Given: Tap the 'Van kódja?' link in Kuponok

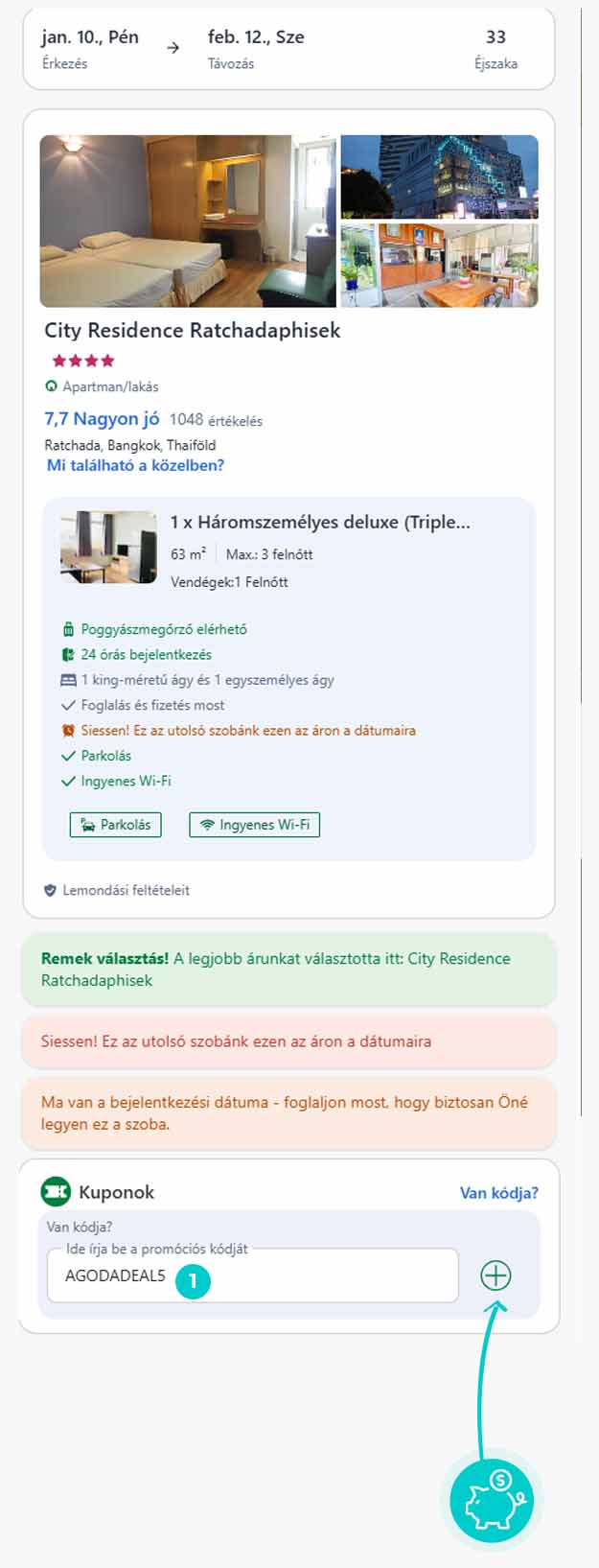Looking at the screenshot, I should click(498, 1193).
